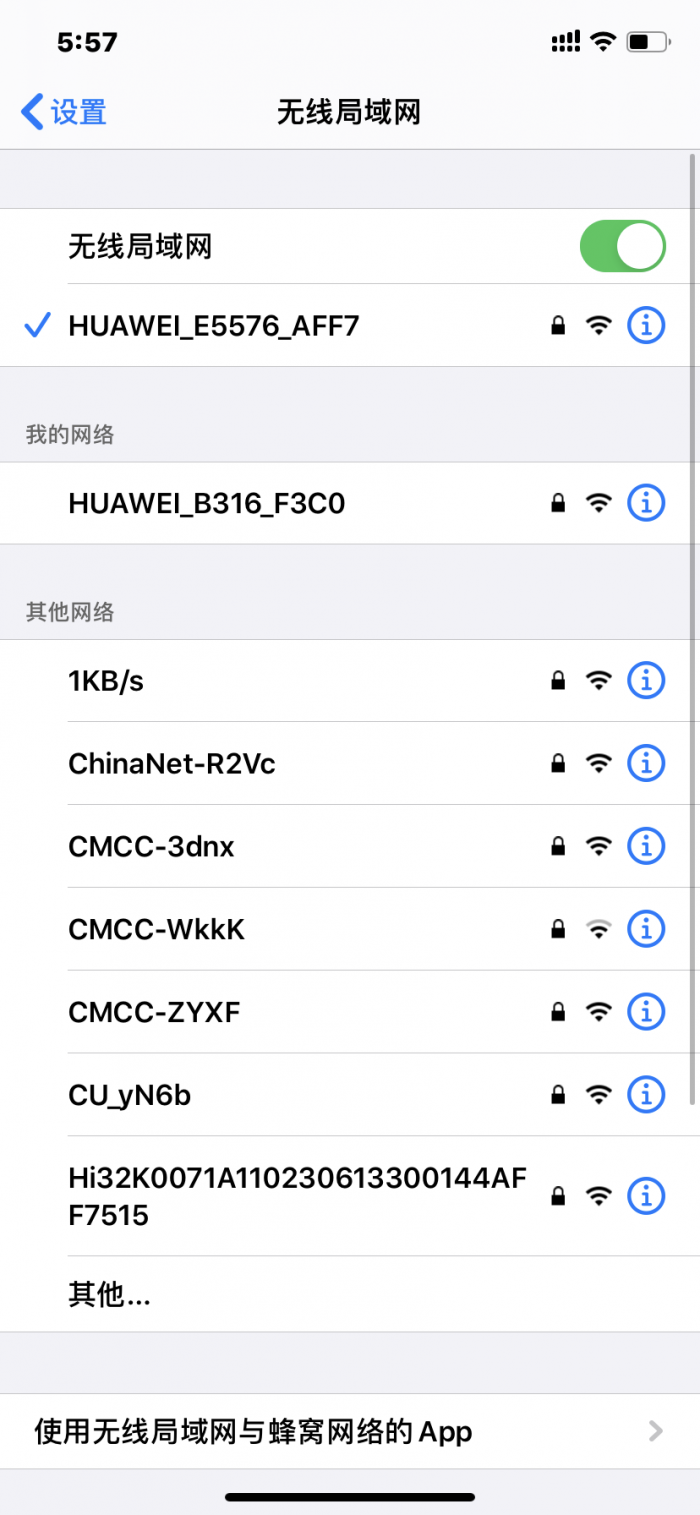Connect to the Hi32K0071A network
700x1515 pixels.
click(296, 1196)
